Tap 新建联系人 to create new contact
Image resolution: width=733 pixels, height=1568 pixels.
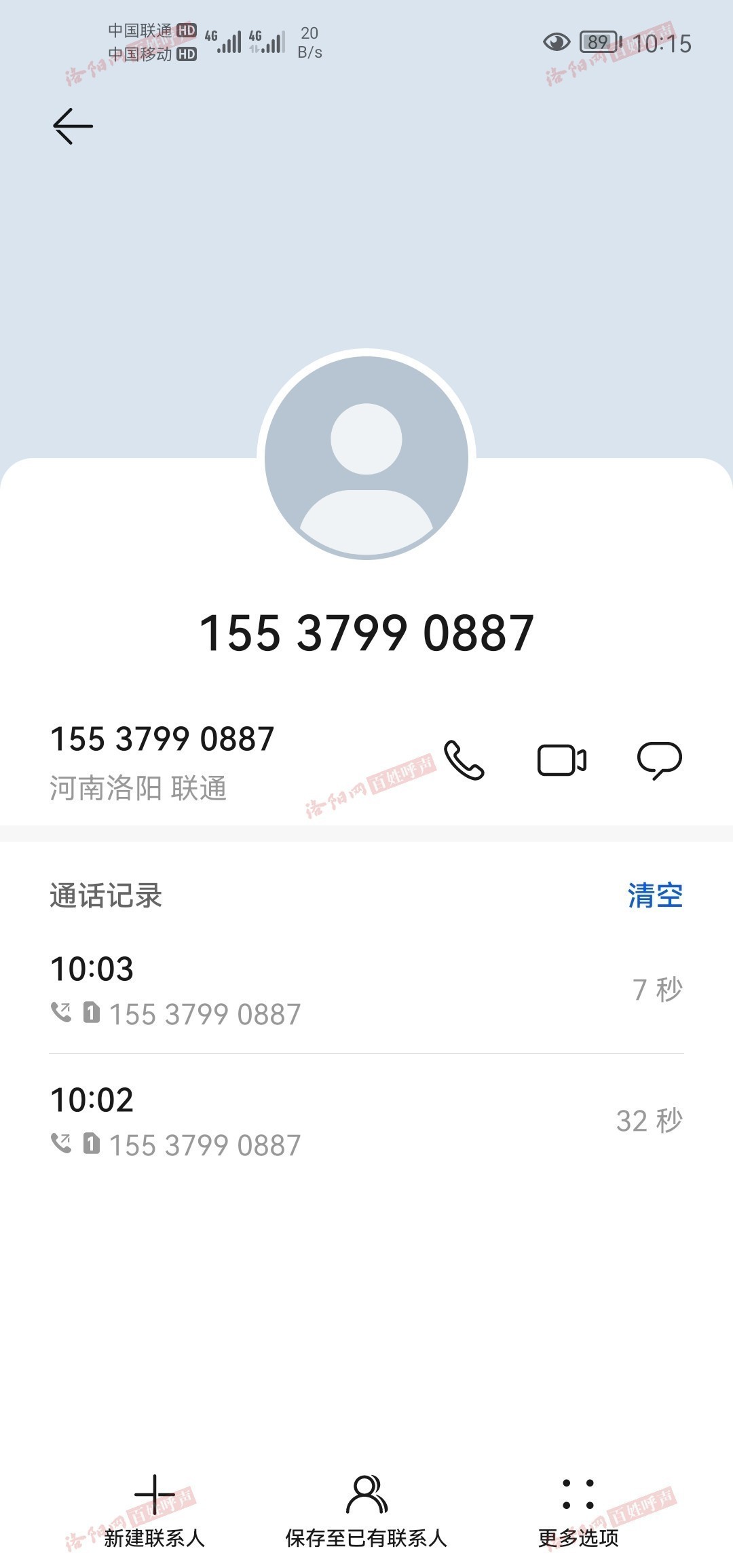(155, 1512)
